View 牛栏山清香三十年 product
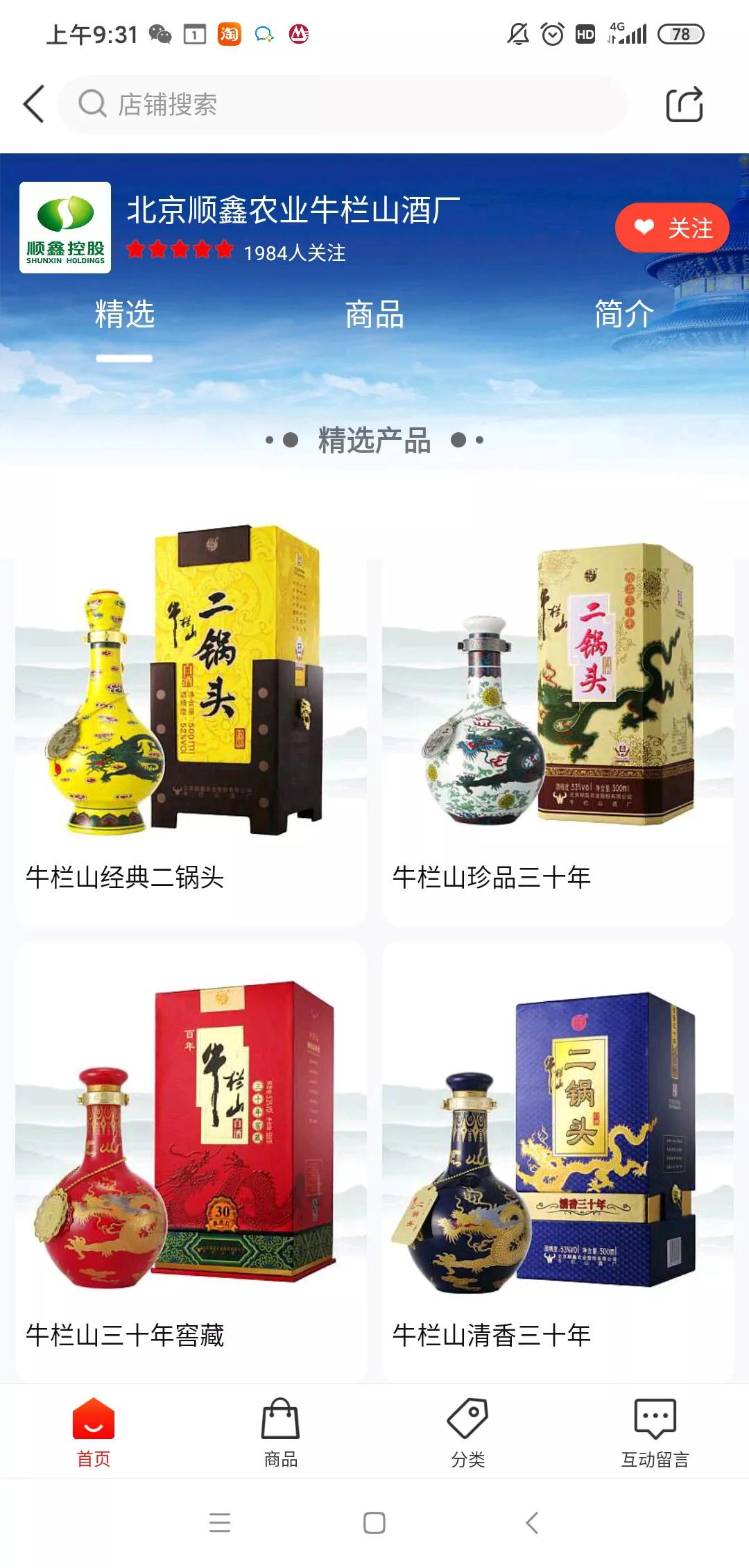Image resolution: width=749 pixels, height=1568 pixels. tap(557, 1166)
